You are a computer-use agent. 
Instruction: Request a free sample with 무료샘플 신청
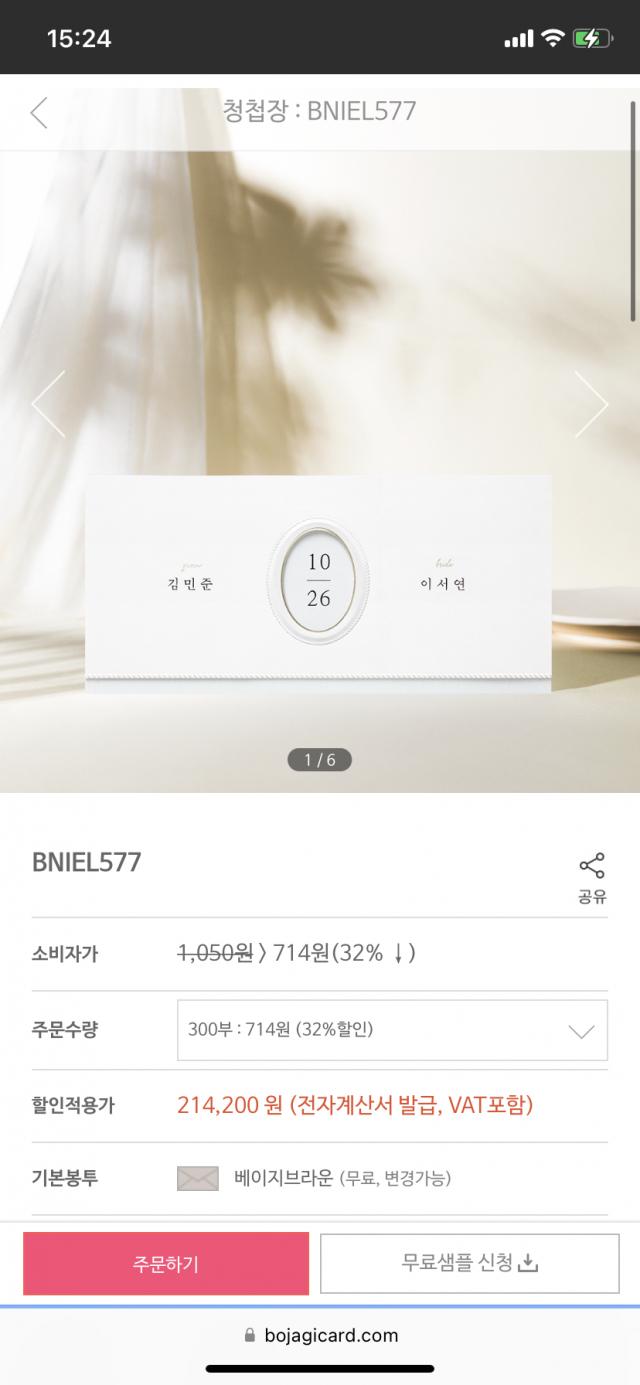(469, 1264)
